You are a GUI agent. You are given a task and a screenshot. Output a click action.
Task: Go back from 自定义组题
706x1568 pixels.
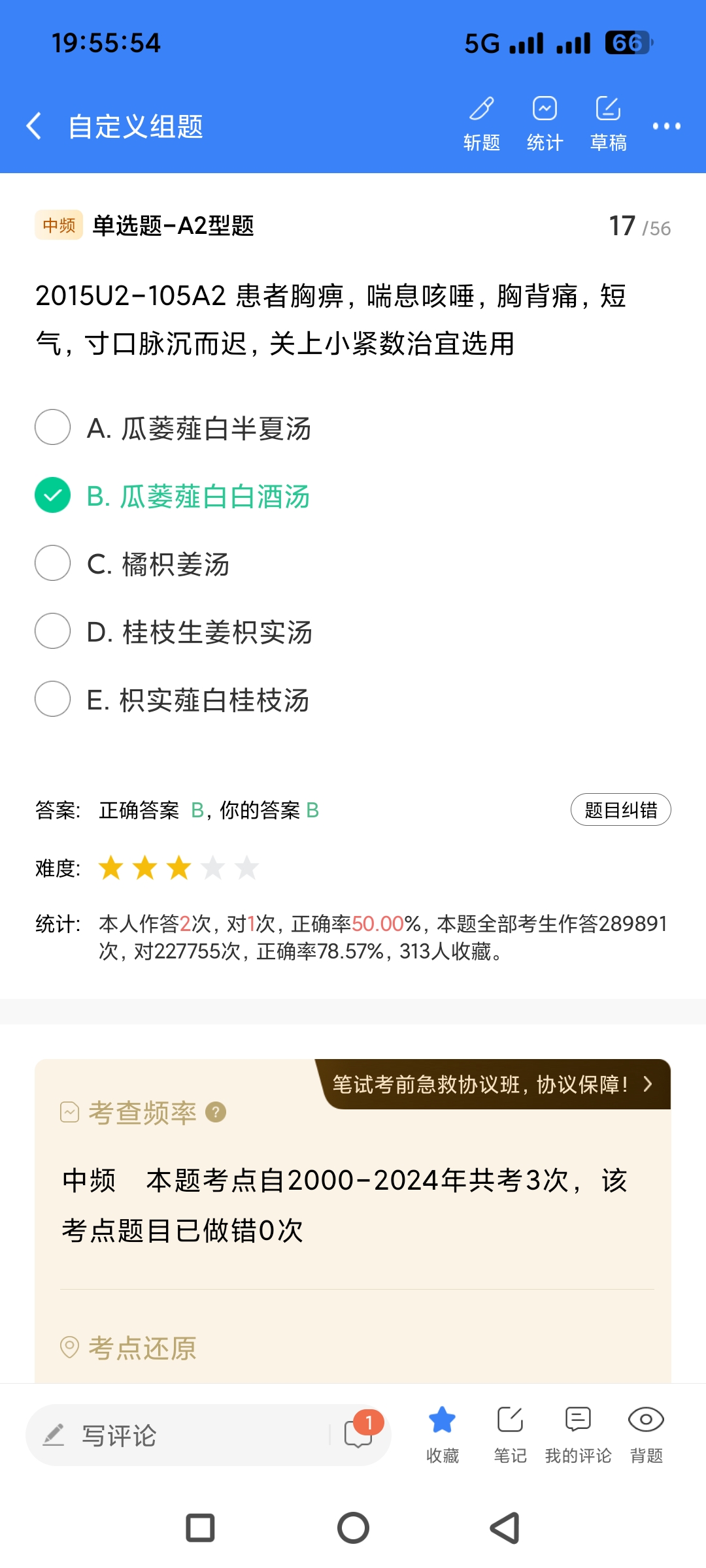click(35, 125)
